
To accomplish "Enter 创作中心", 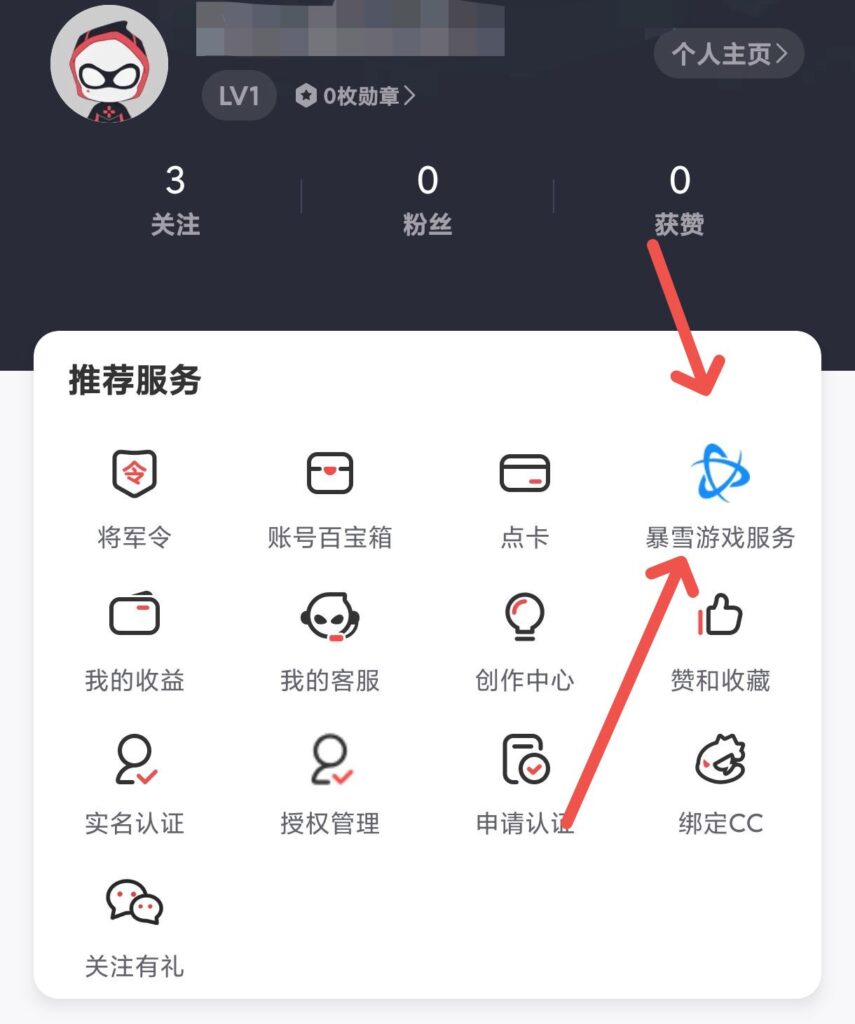I will point(524,640).
